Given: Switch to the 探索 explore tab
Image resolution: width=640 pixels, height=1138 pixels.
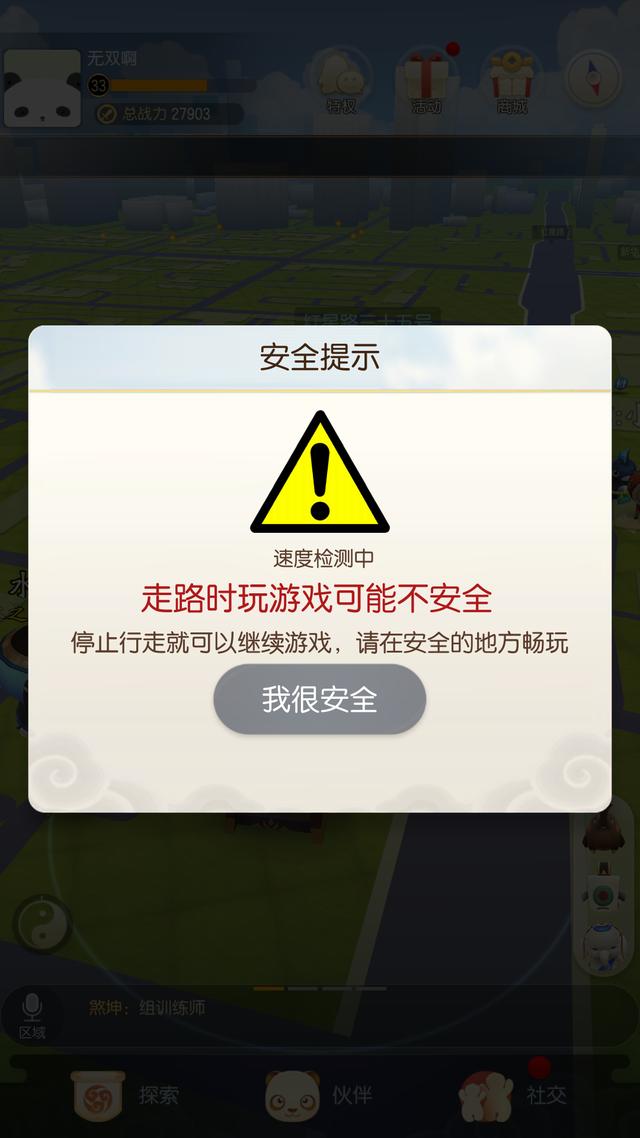Looking at the screenshot, I should point(127,1096).
